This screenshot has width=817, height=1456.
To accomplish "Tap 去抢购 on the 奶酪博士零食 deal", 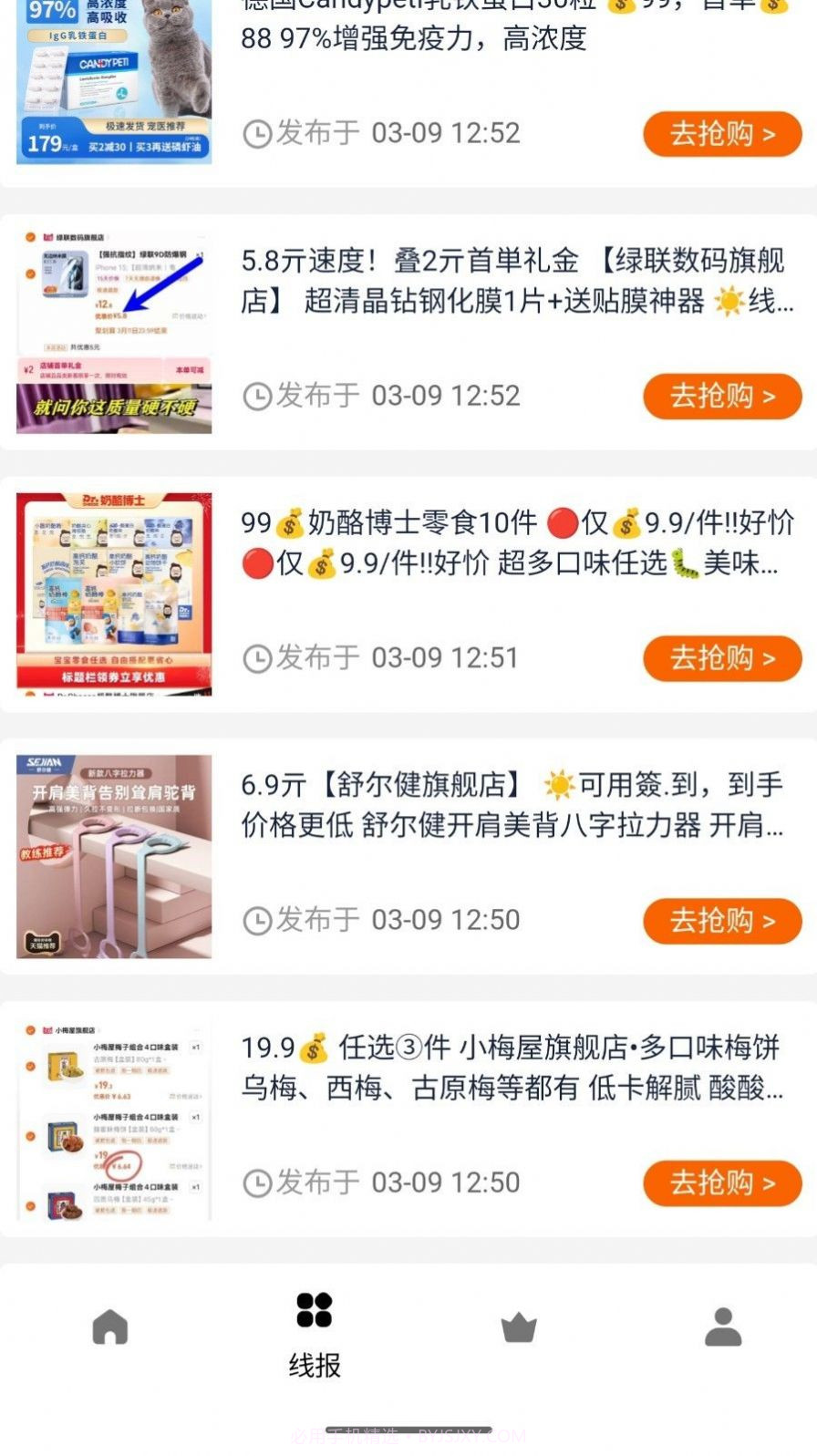I will pyautogui.click(x=721, y=658).
